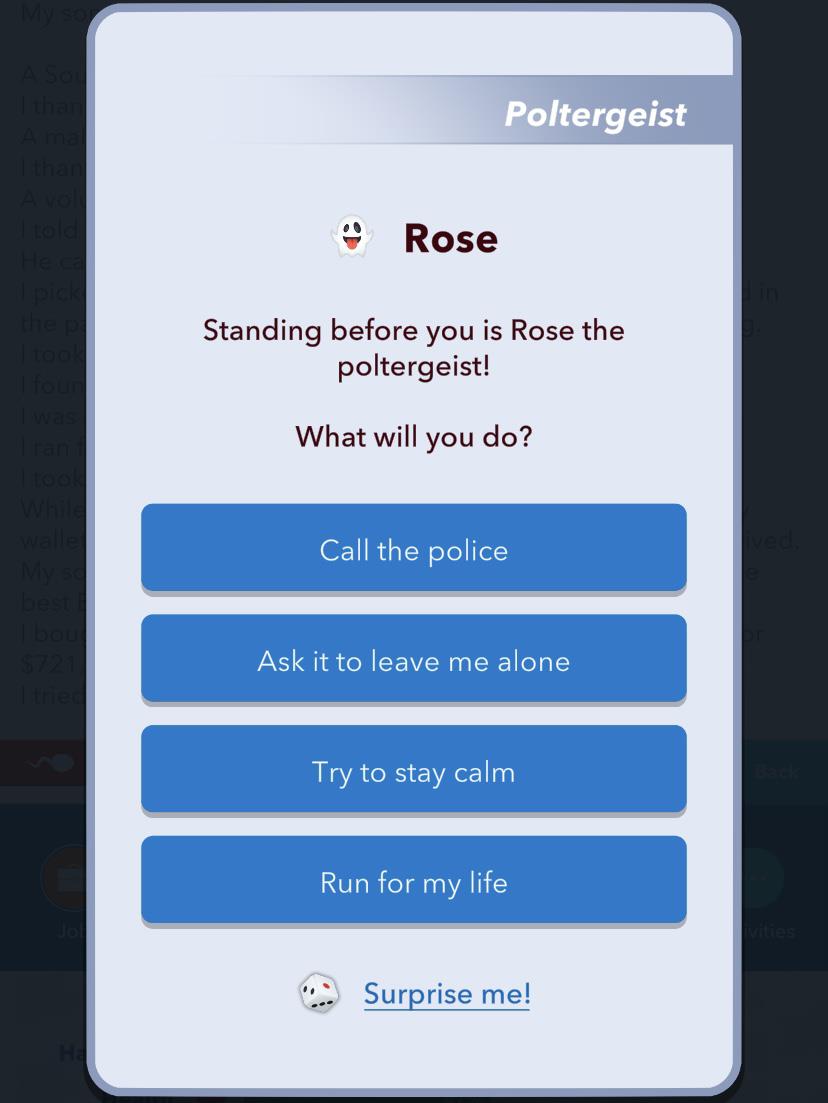Choose Call the police
This screenshot has height=1103, width=828.
[x=413, y=549]
